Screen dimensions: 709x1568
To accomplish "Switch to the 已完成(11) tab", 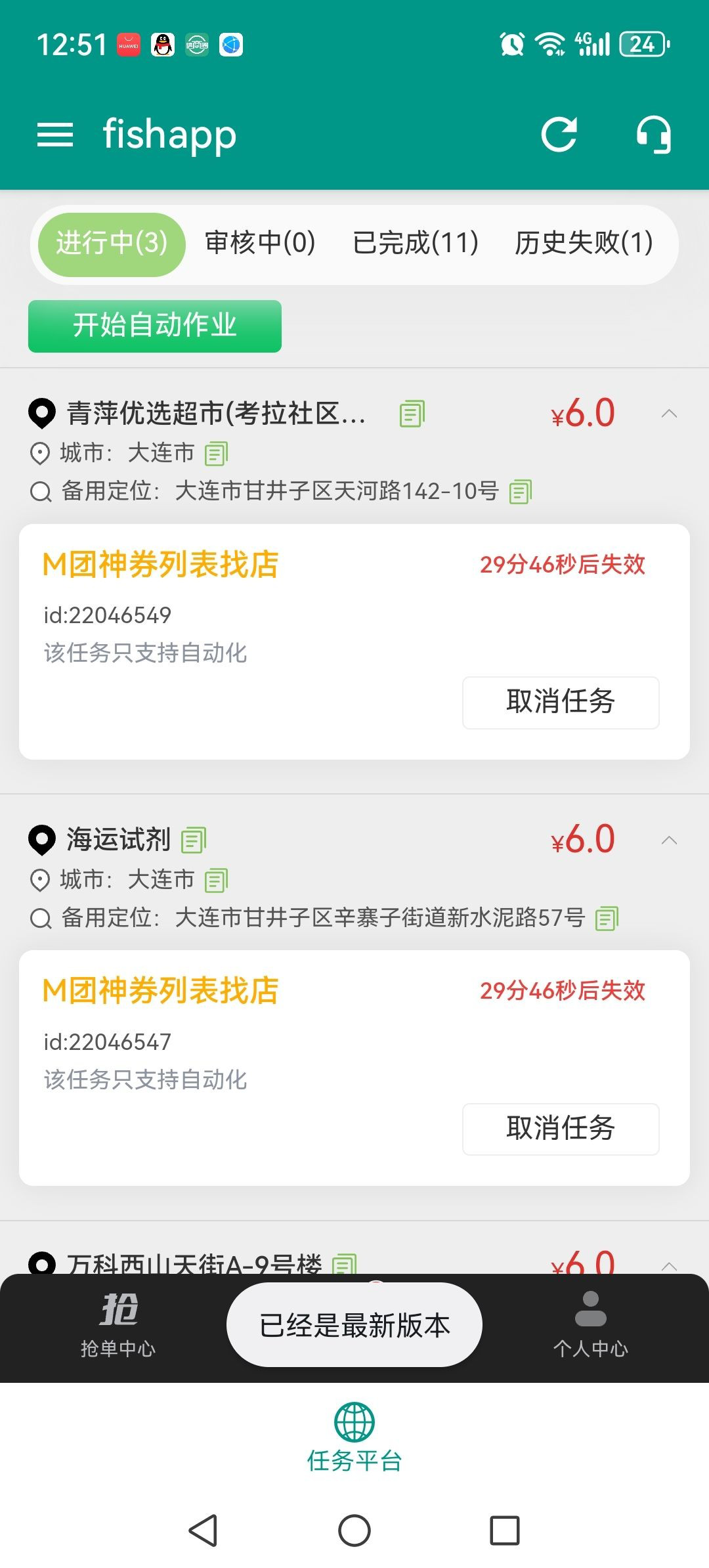I will (x=415, y=243).
